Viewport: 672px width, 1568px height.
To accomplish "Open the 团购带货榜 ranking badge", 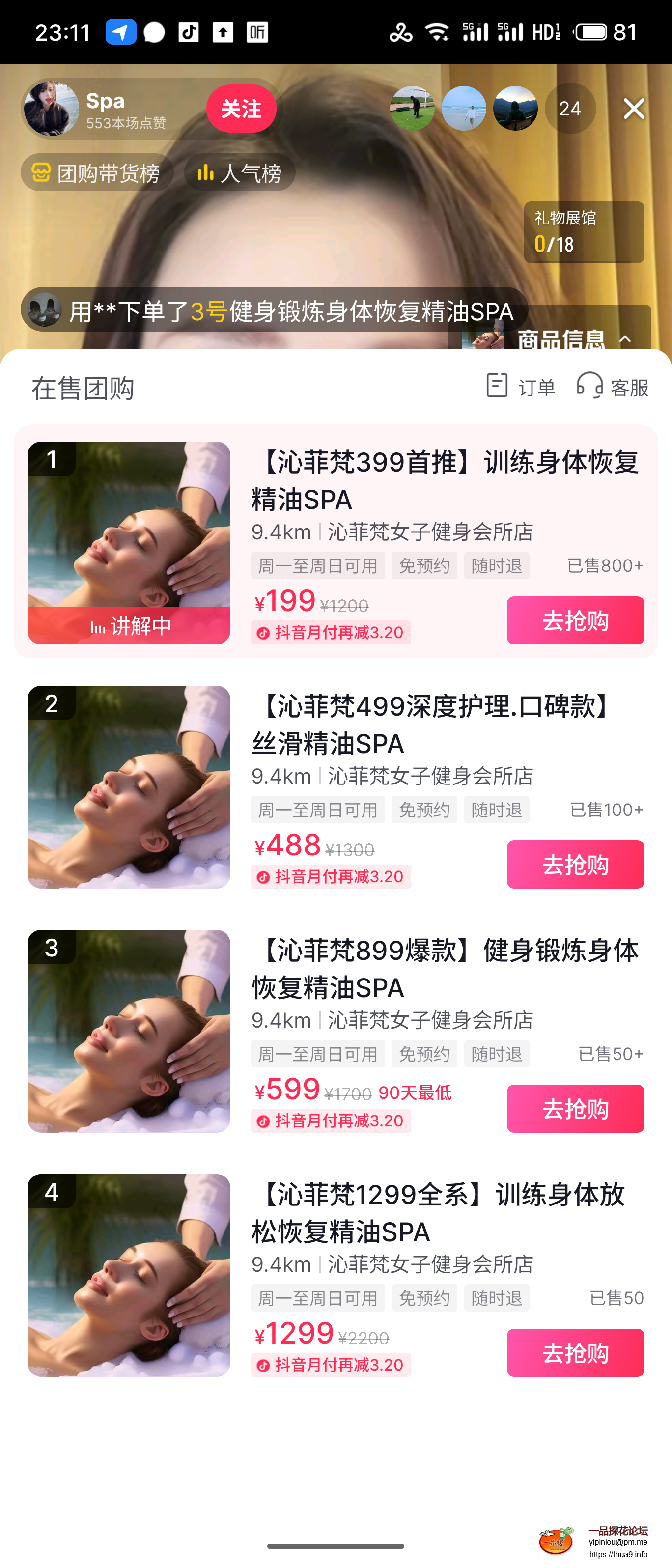I will [x=97, y=172].
